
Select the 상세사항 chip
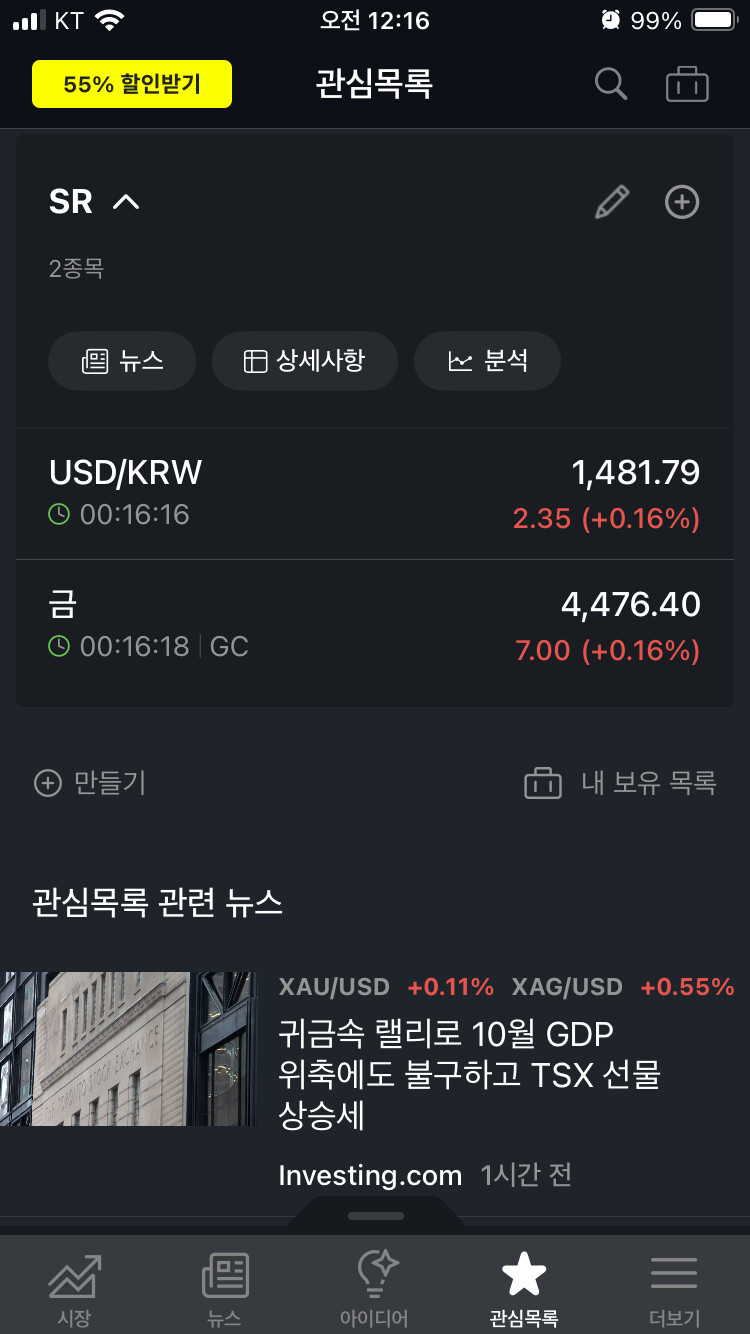(305, 361)
